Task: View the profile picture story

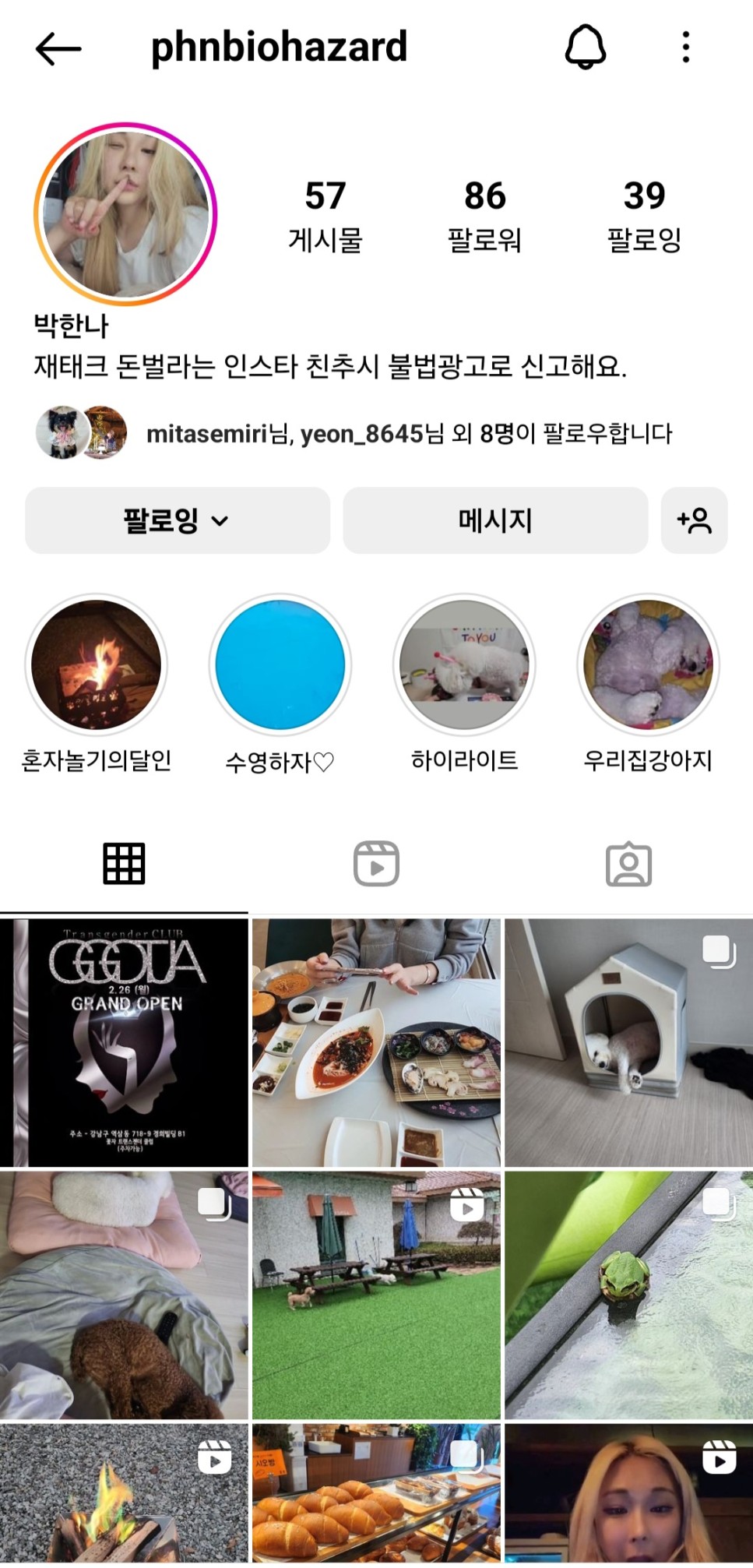Action: pos(125,214)
